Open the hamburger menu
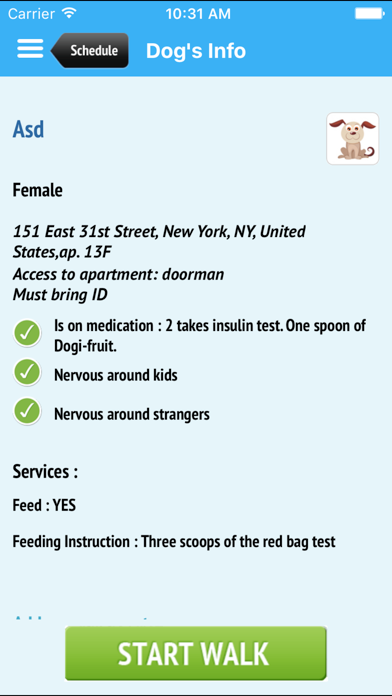The image size is (392, 696). coord(30,49)
